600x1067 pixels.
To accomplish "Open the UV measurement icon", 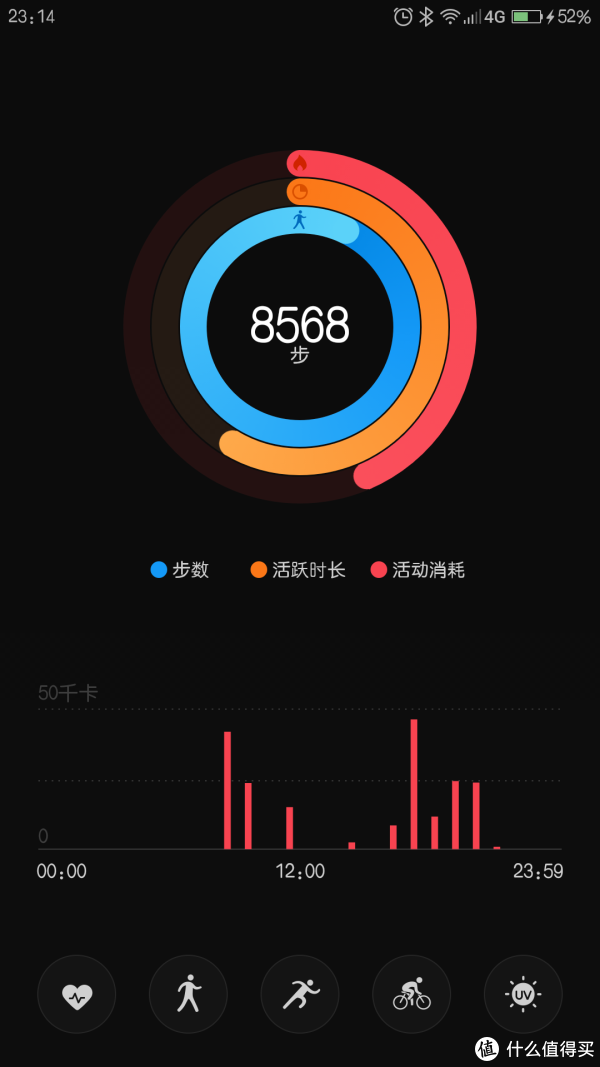I will (x=523, y=994).
